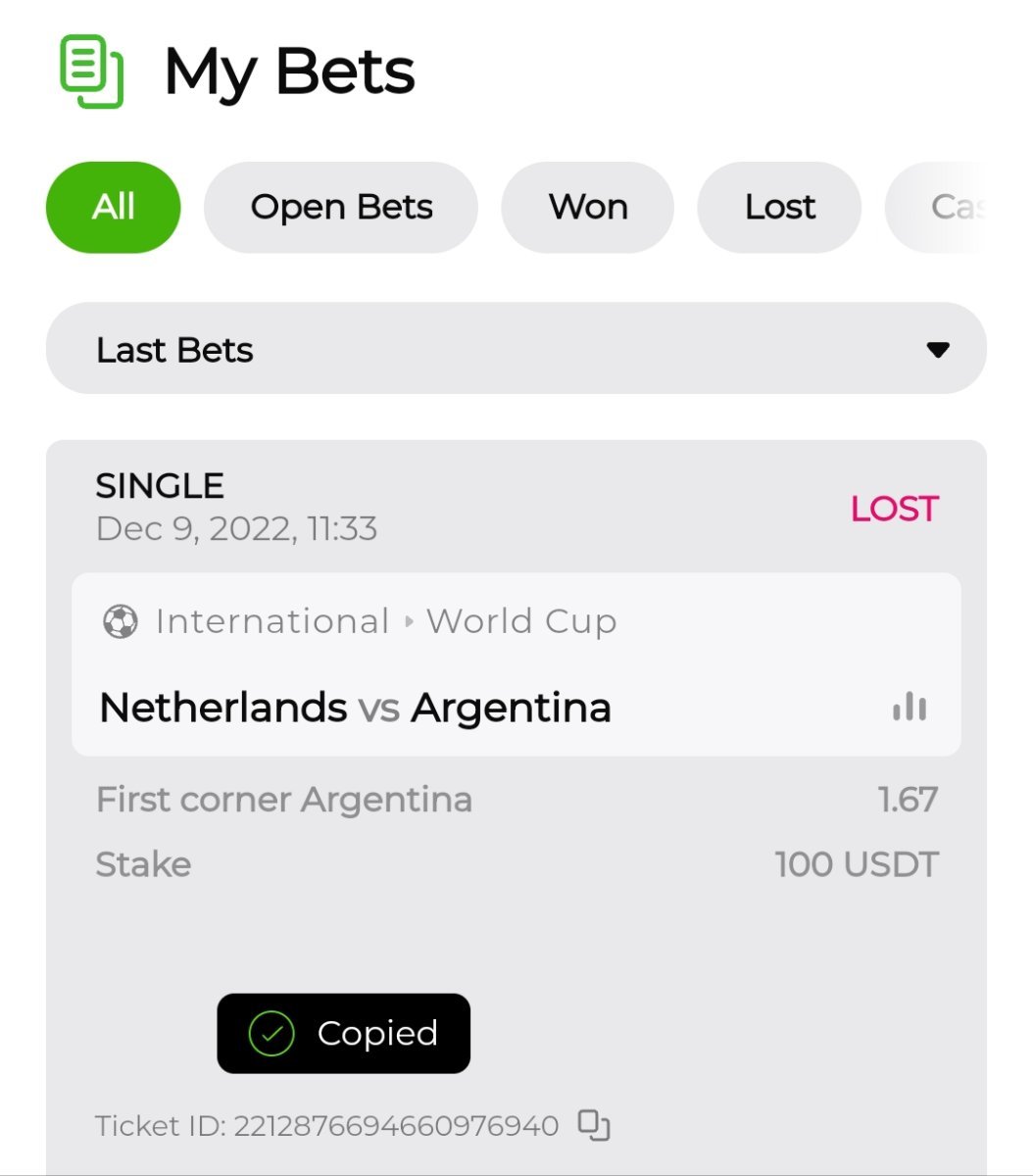Copy the ticket ID
Screen dimensions: 1033x1176
coord(594,1125)
